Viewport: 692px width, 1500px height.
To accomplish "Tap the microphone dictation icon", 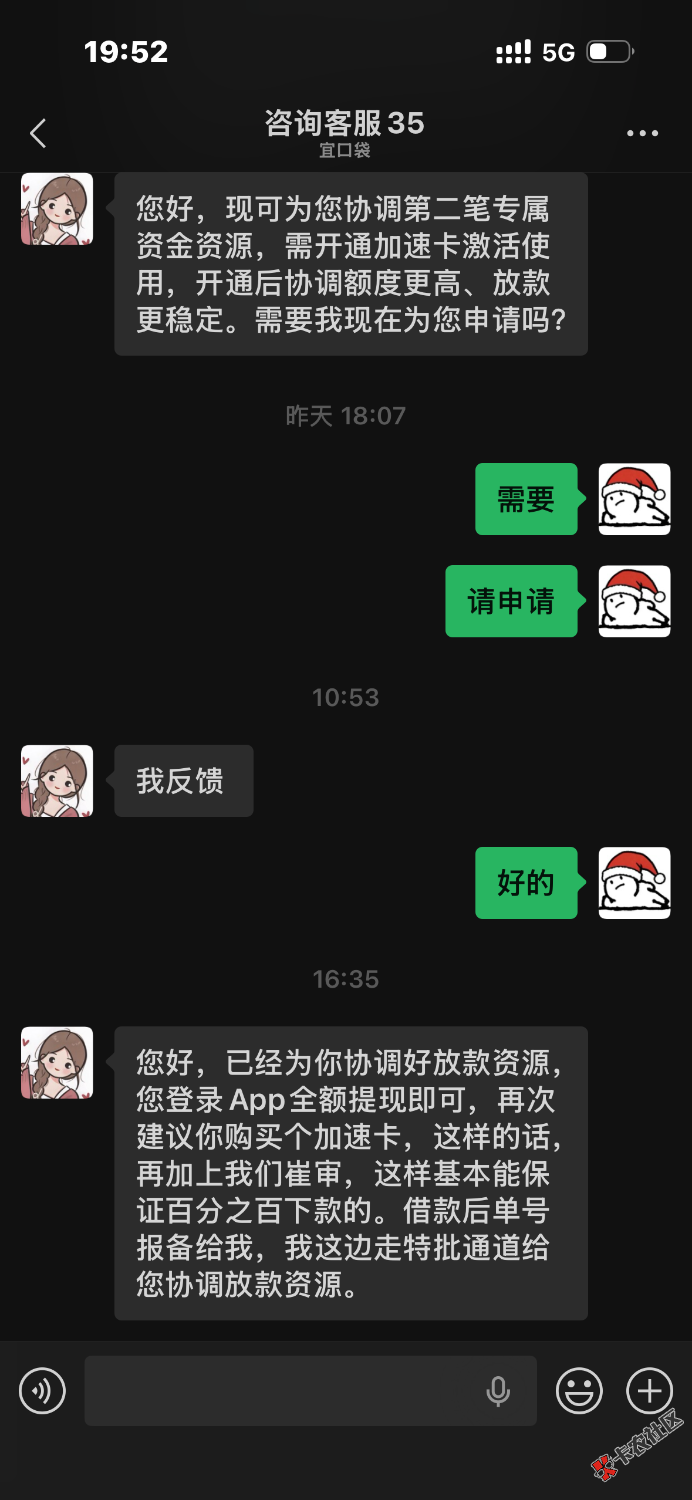I will click(498, 1391).
